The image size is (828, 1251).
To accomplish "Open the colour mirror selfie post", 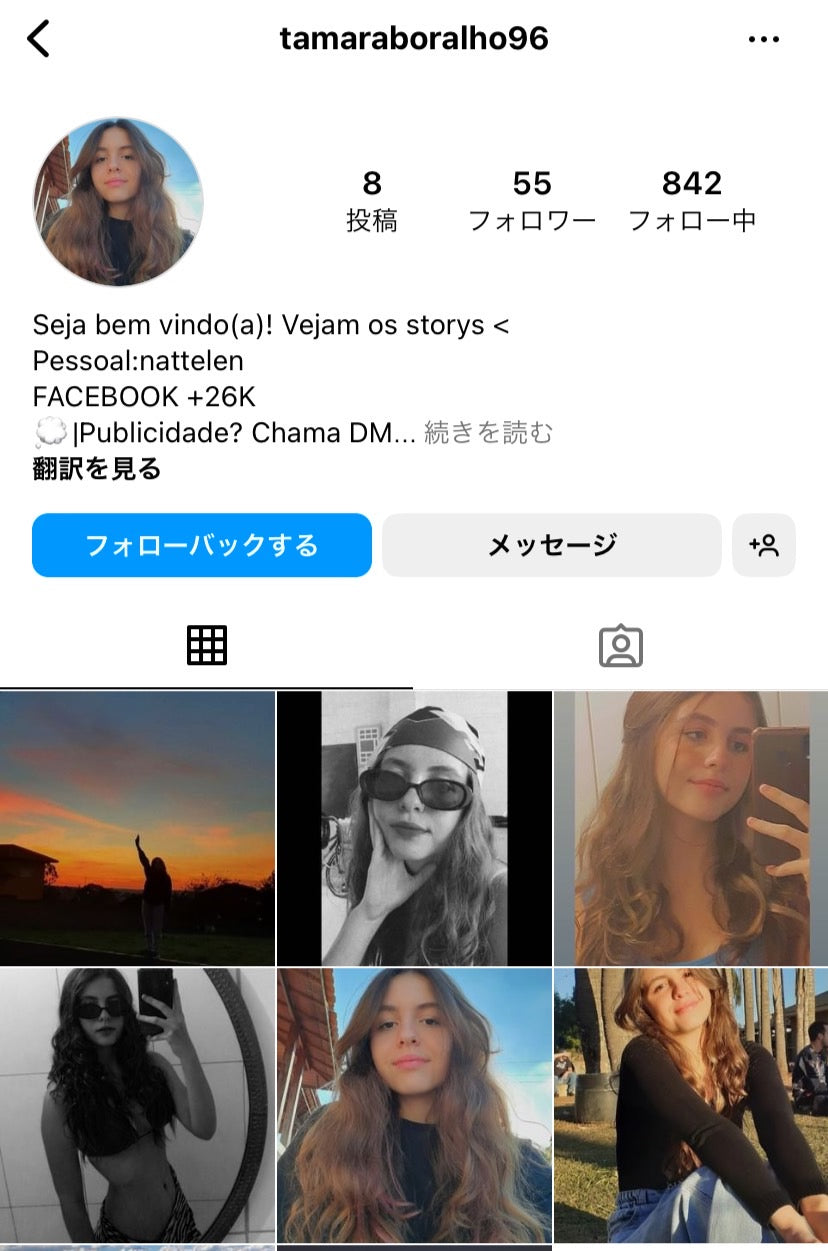I will 691,828.
